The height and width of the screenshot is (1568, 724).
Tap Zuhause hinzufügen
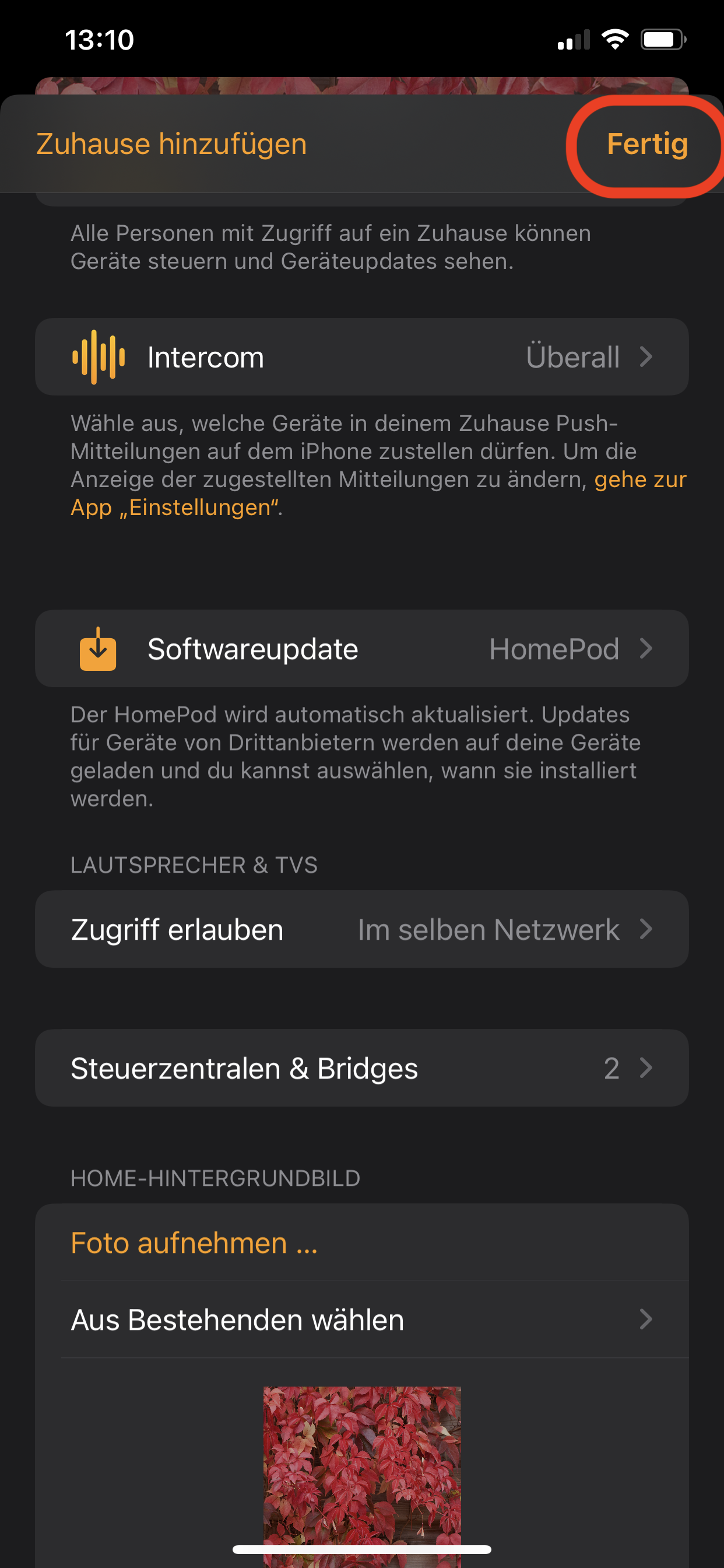point(171,144)
